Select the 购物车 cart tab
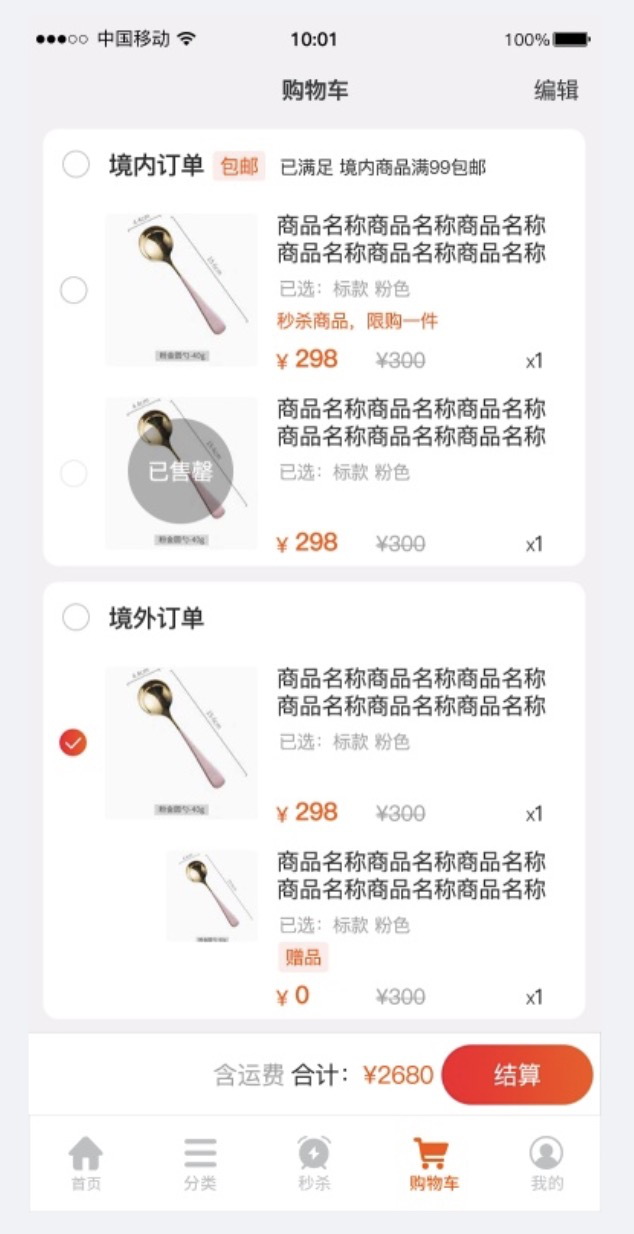This screenshot has height=1234, width=634. point(433,1164)
